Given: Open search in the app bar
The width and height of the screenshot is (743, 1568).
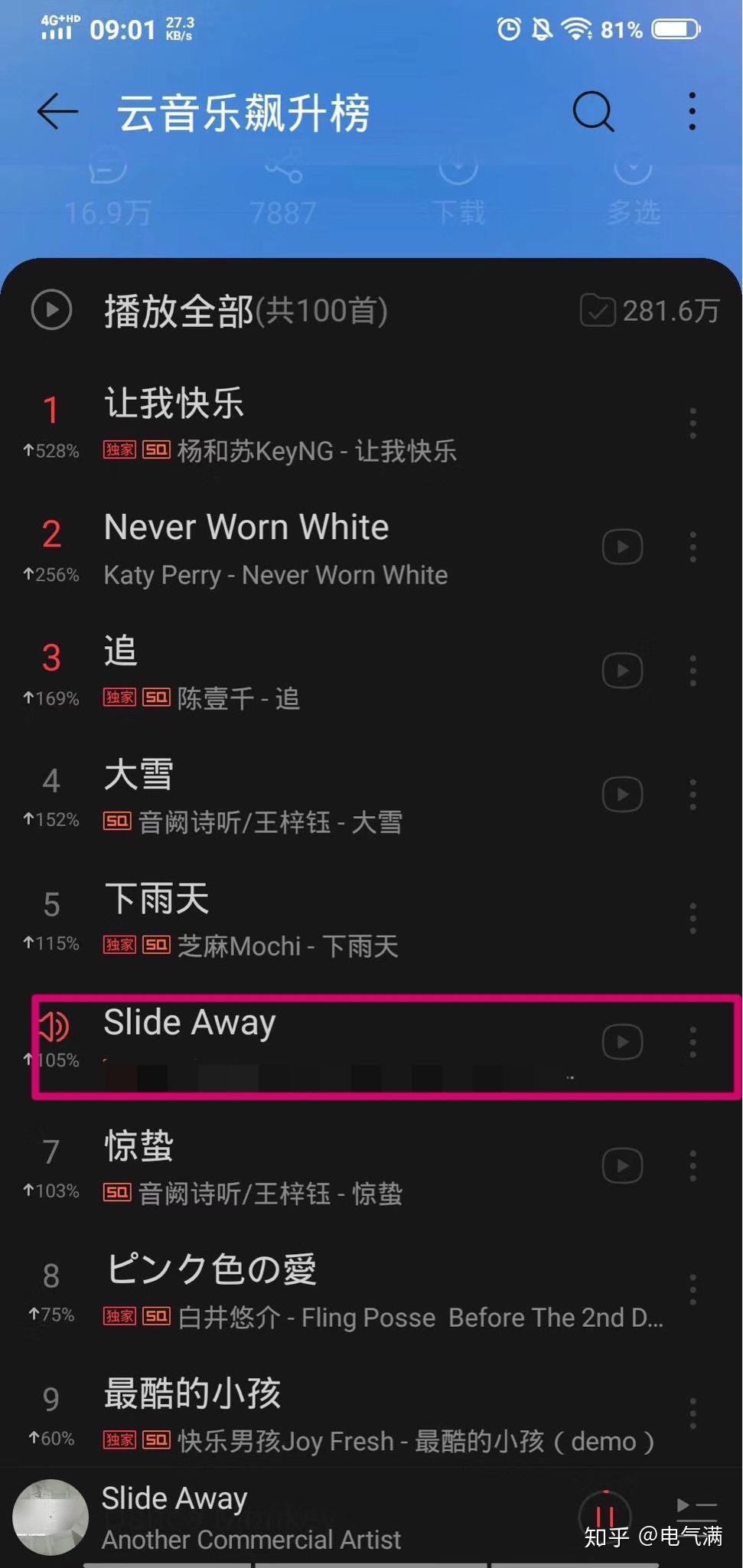Looking at the screenshot, I should [x=593, y=113].
